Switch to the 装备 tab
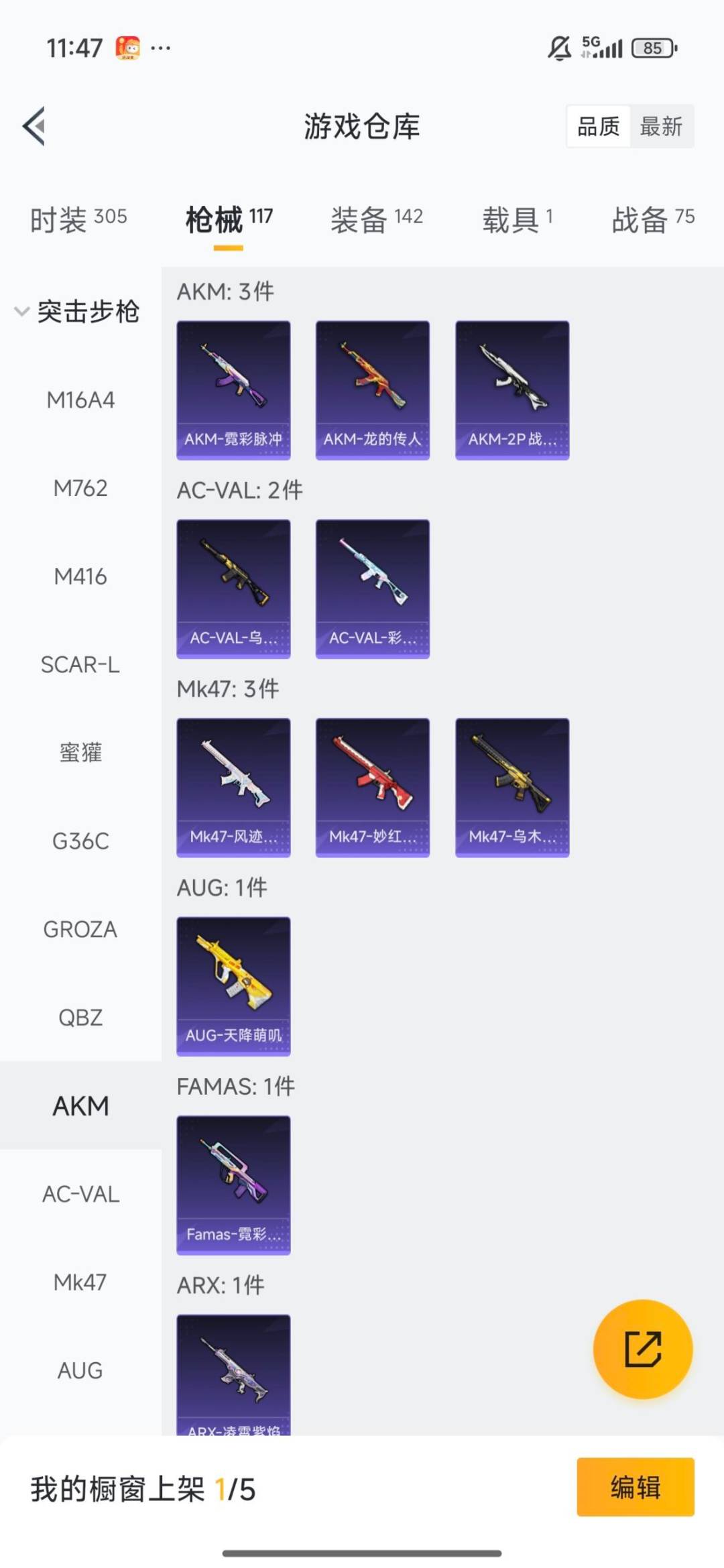 click(x=376, y=219)
